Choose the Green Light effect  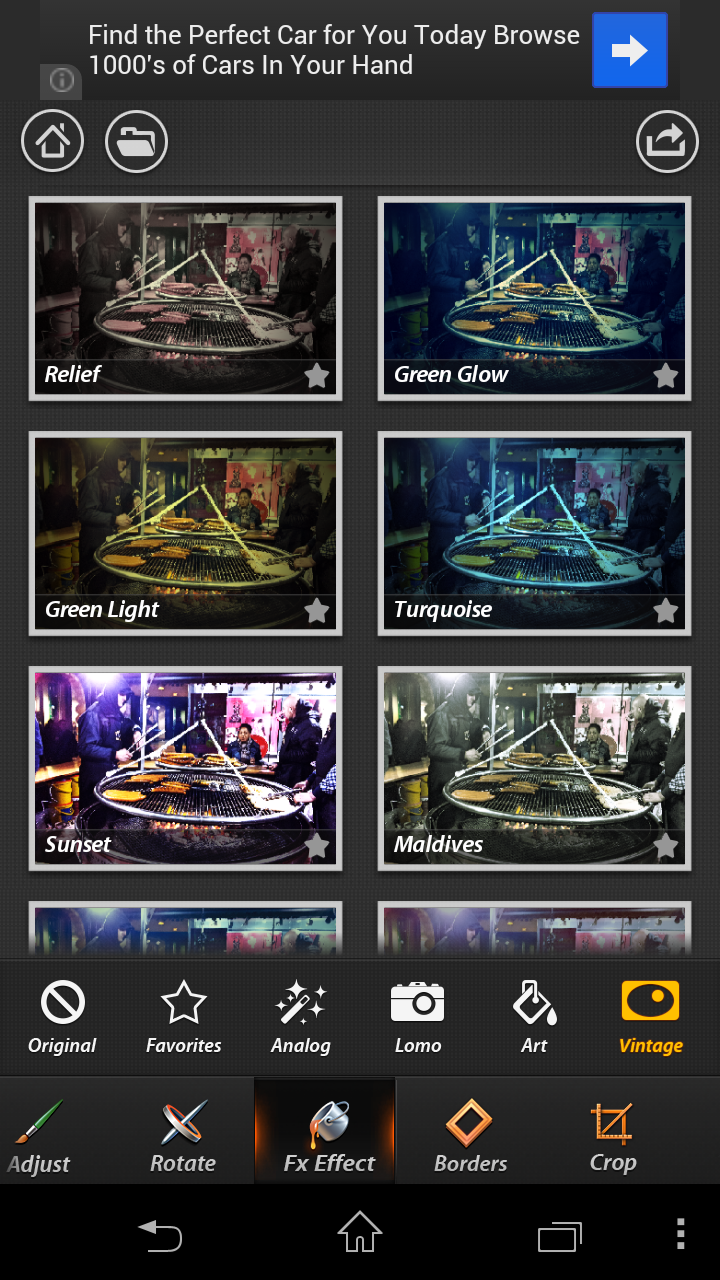tap(186, 533)
